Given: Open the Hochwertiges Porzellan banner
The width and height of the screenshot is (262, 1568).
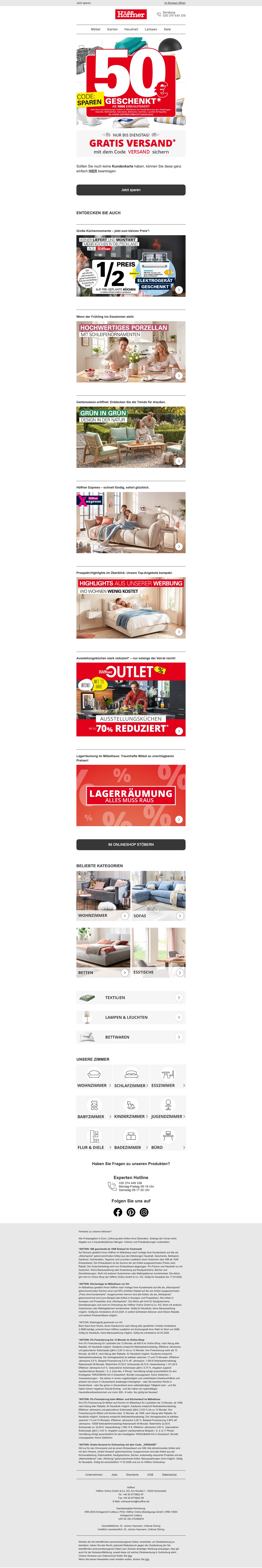Looking at the screenshot, I should click(131, 352).
